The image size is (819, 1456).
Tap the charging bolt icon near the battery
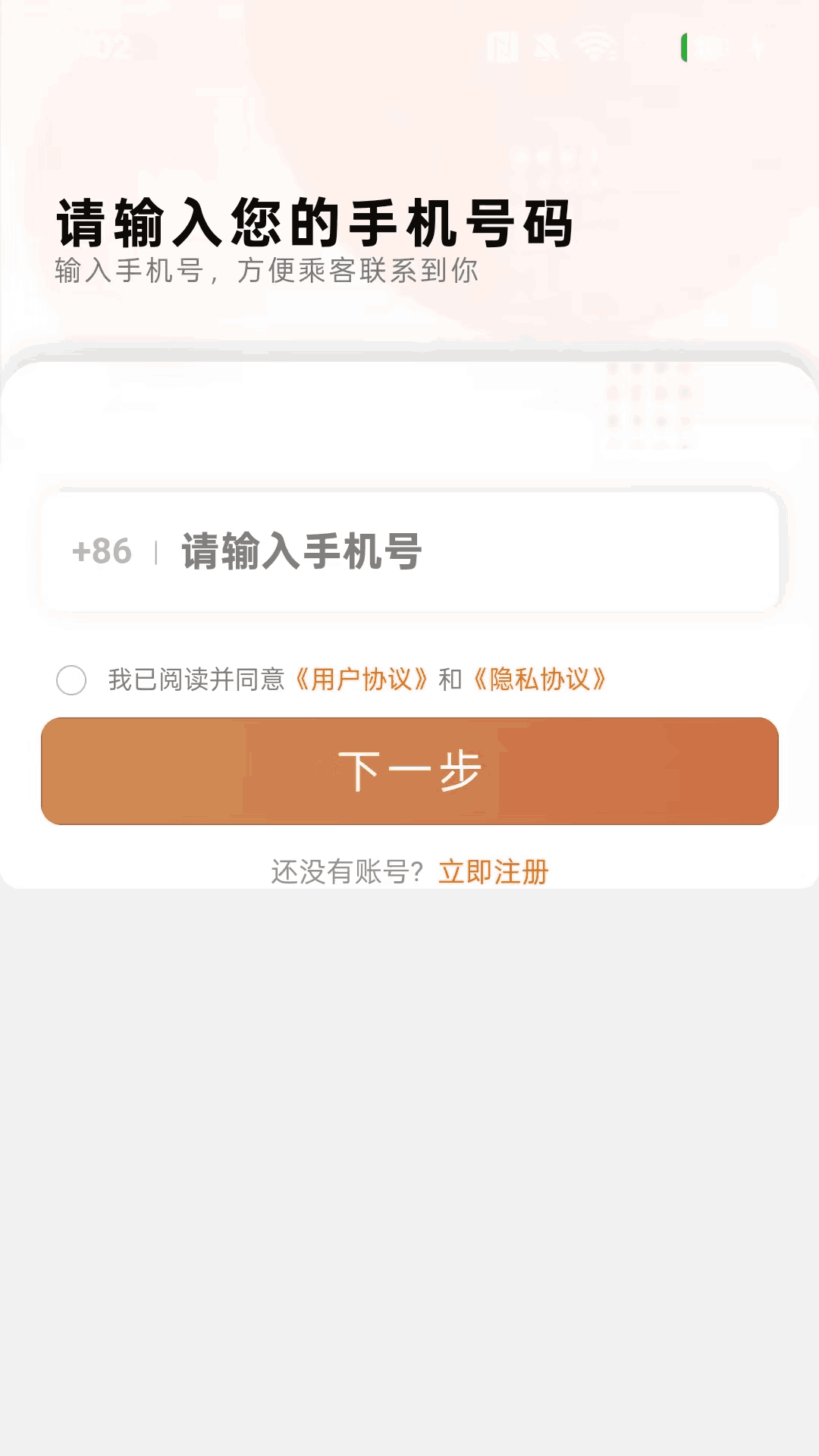coord(758,45)
